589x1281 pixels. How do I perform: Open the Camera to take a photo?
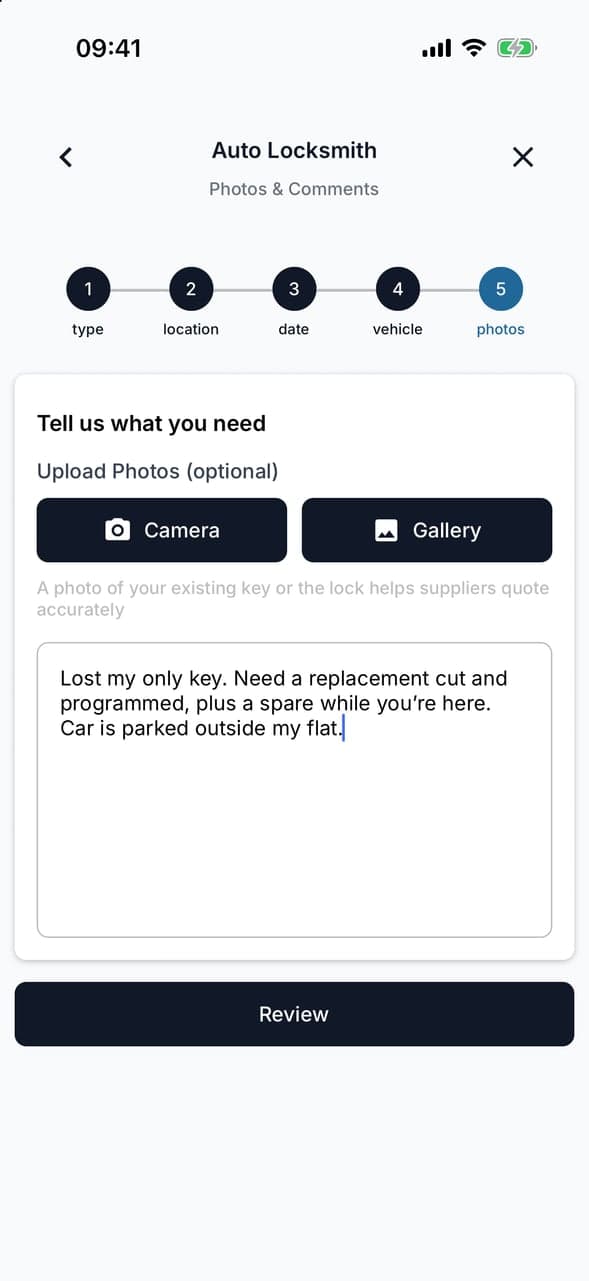coord(162,530)
